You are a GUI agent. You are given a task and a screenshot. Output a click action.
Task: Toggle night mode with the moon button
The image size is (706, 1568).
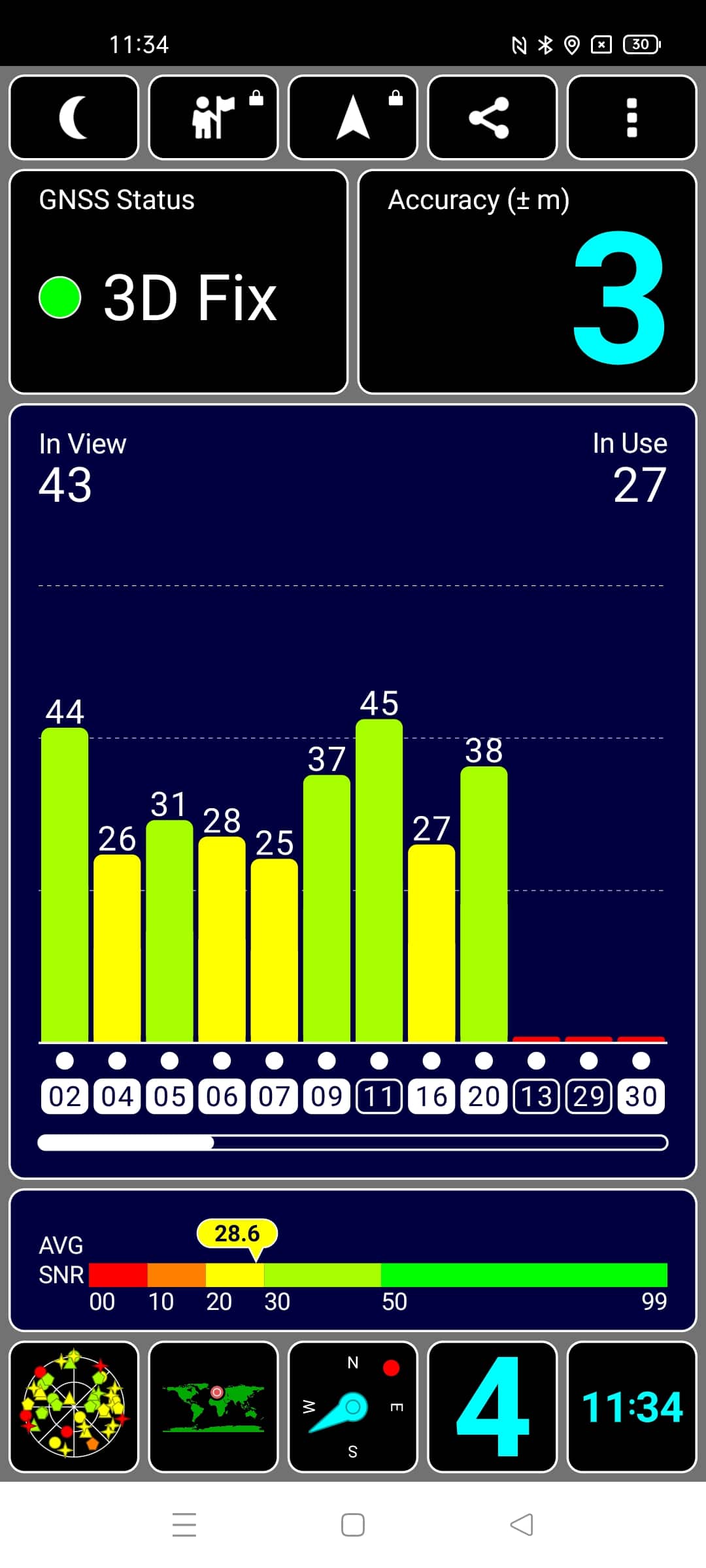pos(74,118)
